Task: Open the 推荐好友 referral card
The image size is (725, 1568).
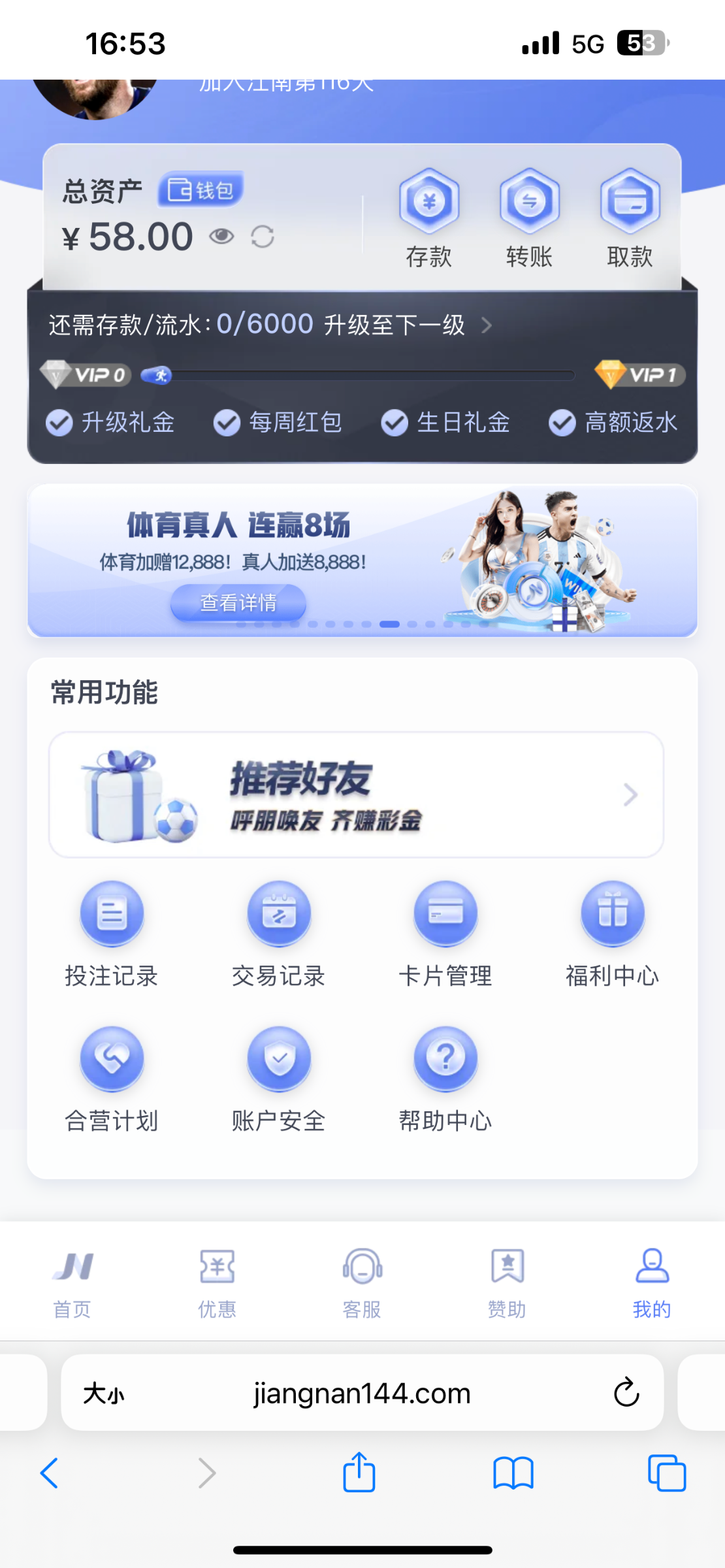Action: 357,794
